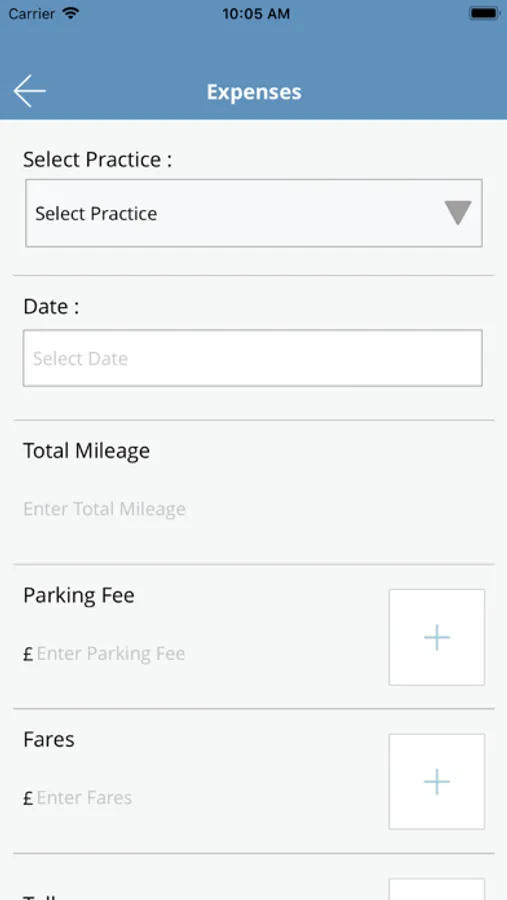Screen dimensions: 507x900
Task: Tap the plus box beside Fares
Action: (436, 781)
